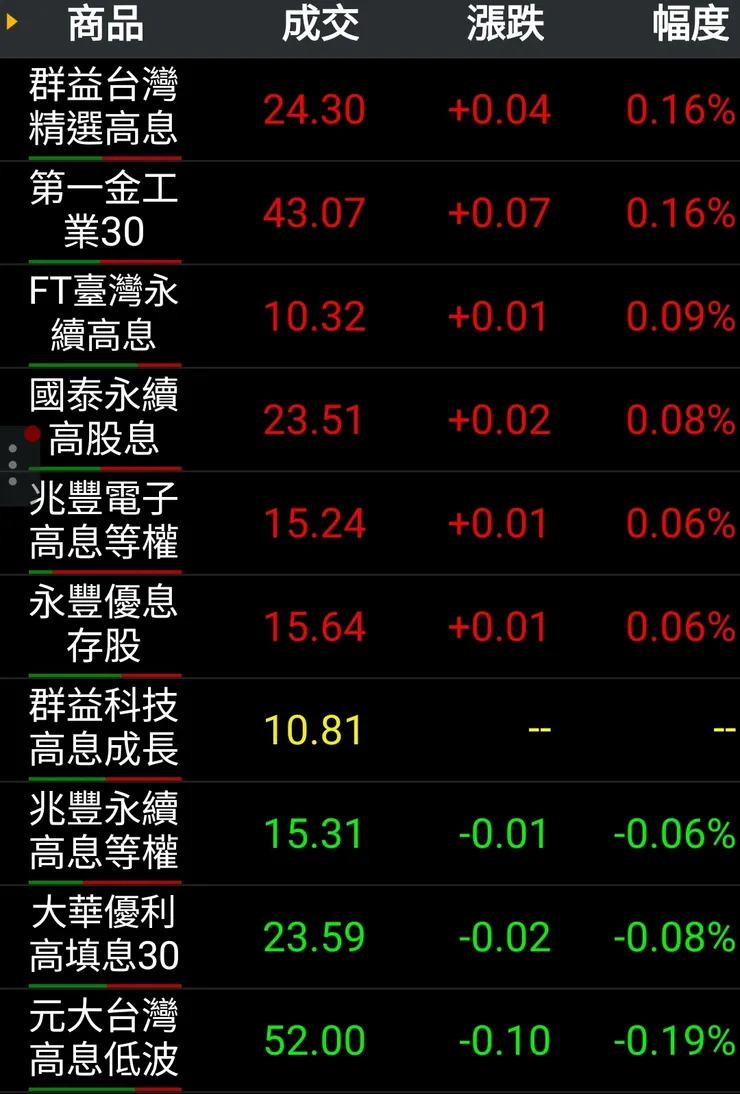Screen dimensions: 740x1094
Task: Tap the price 24.30 of 群益台灣精選高息
Action: pos(314,110)
